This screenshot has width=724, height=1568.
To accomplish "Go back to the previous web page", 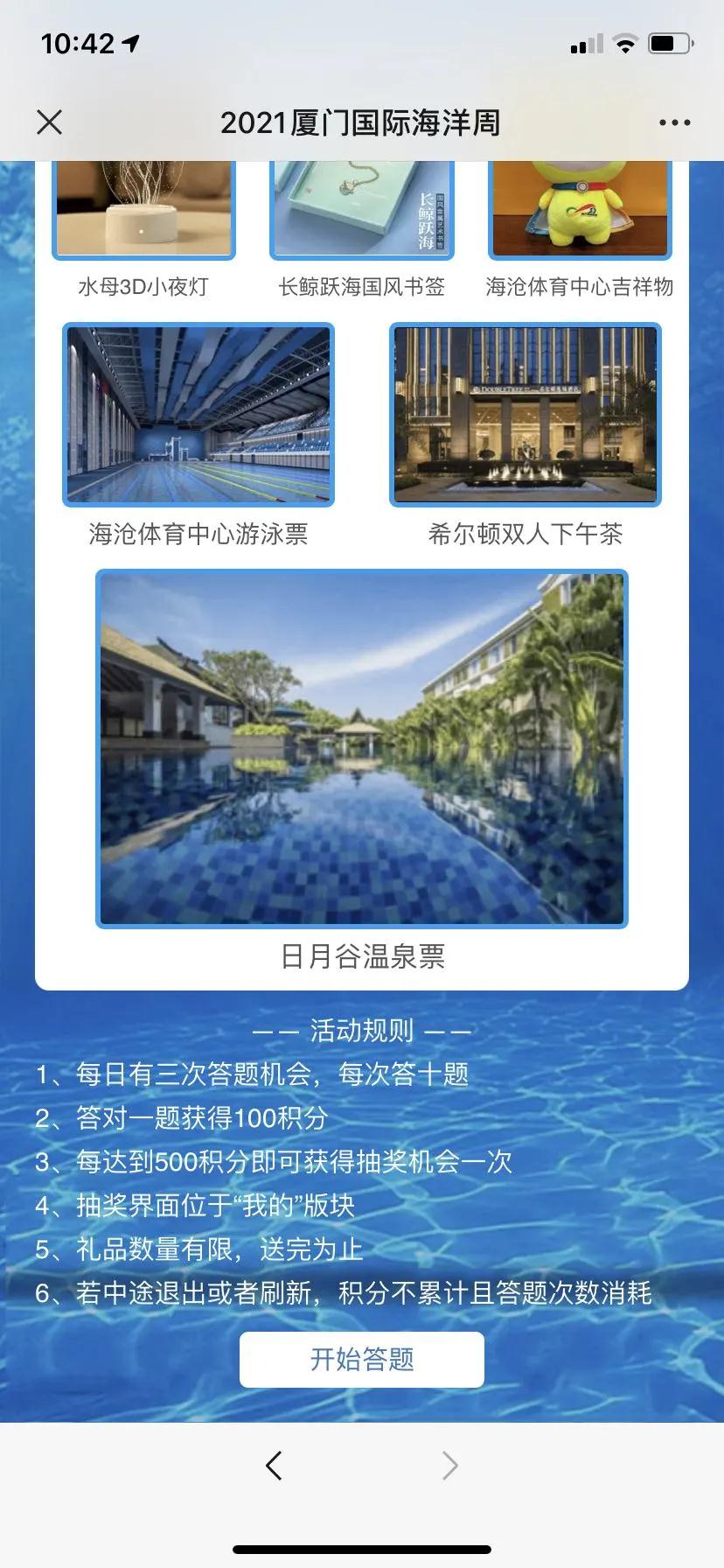I will pyautogui.click(x=274, y=1465).
